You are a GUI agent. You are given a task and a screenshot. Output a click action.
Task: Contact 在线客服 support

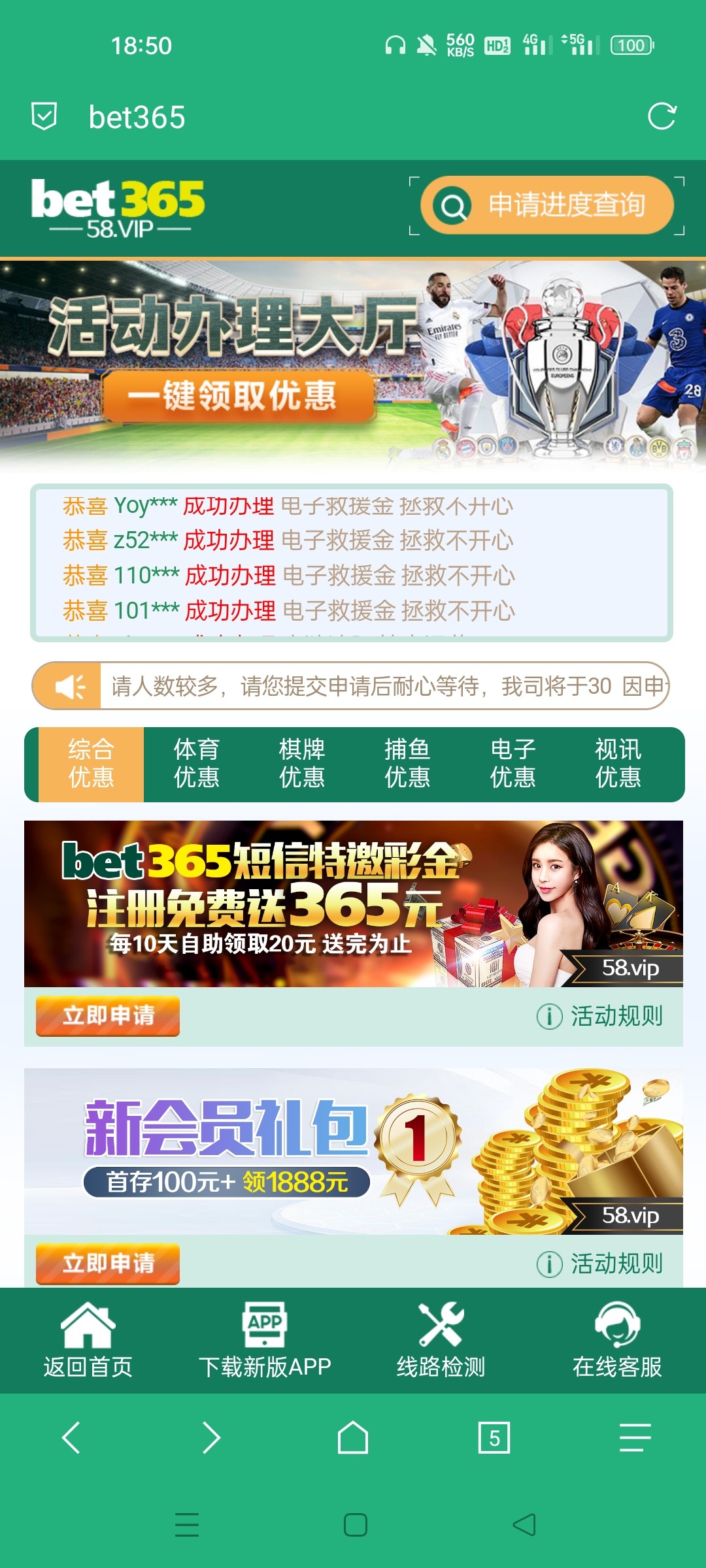617,1340
